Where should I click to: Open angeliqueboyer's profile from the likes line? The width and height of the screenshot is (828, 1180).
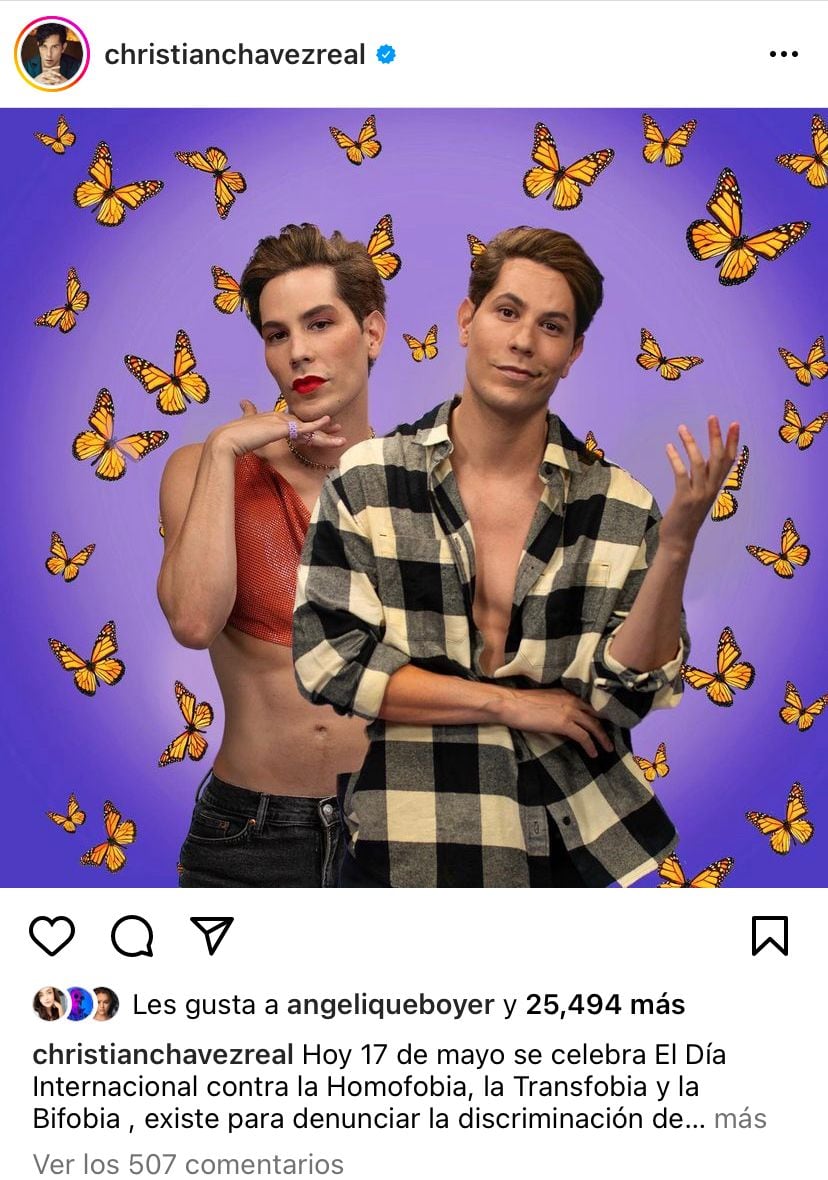(x=390, y=1005)
